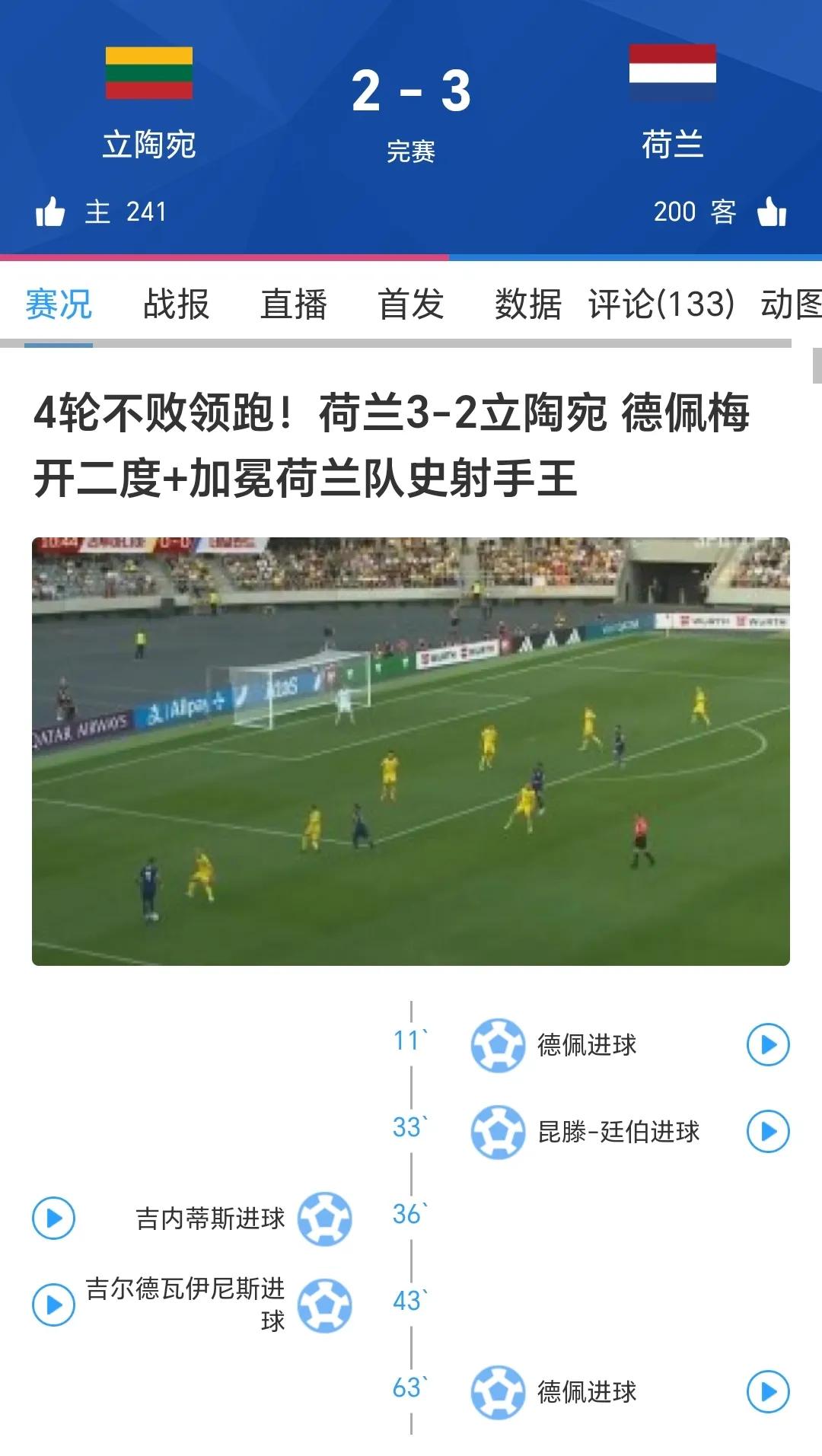The width and height of the screenshot is (822, 1456).
Task: Play the 11' 德佩进球 goal clip
Action: (x=767, y=1044)
